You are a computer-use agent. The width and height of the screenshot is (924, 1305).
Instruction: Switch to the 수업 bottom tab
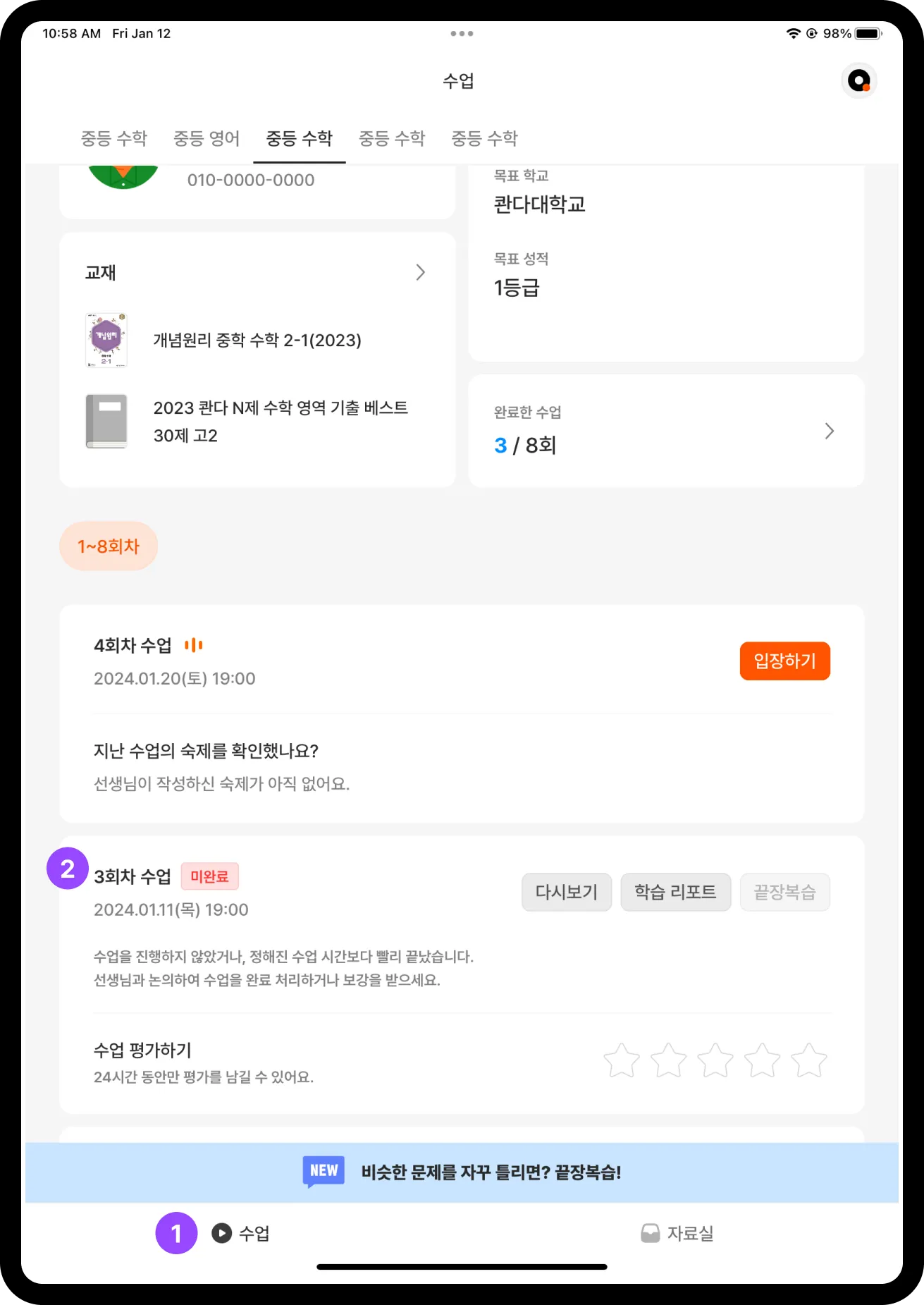(x=241, y=1234)
